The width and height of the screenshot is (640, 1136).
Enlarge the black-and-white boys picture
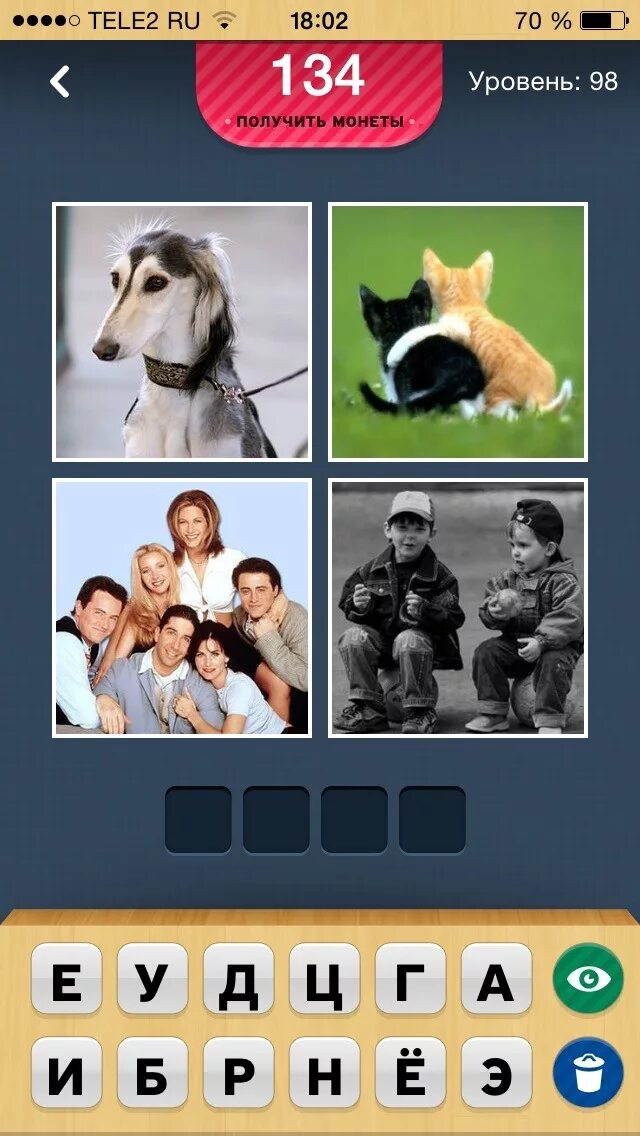[x=458, y=608]
